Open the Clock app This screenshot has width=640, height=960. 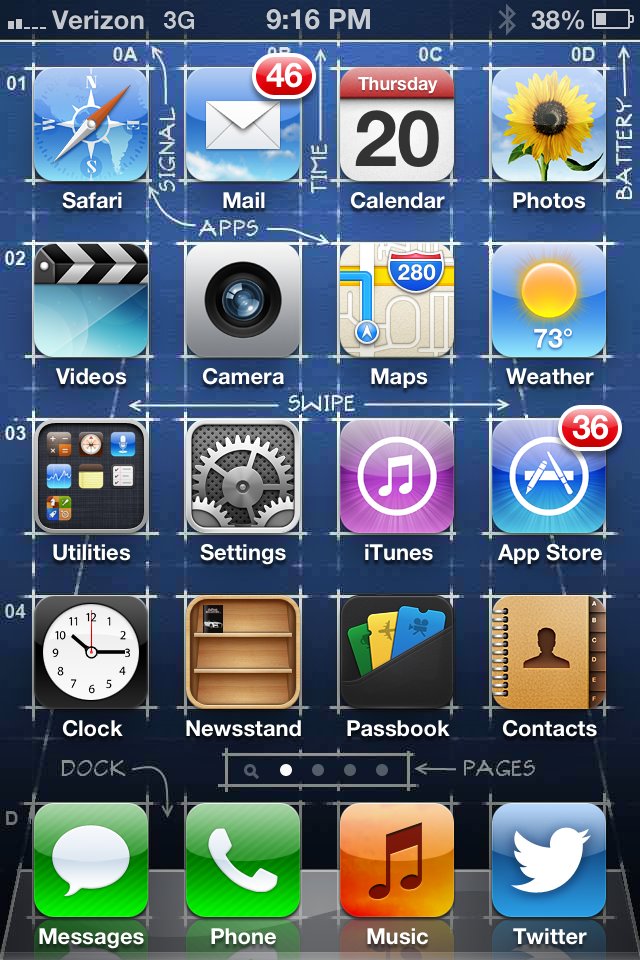pos(91,652)
